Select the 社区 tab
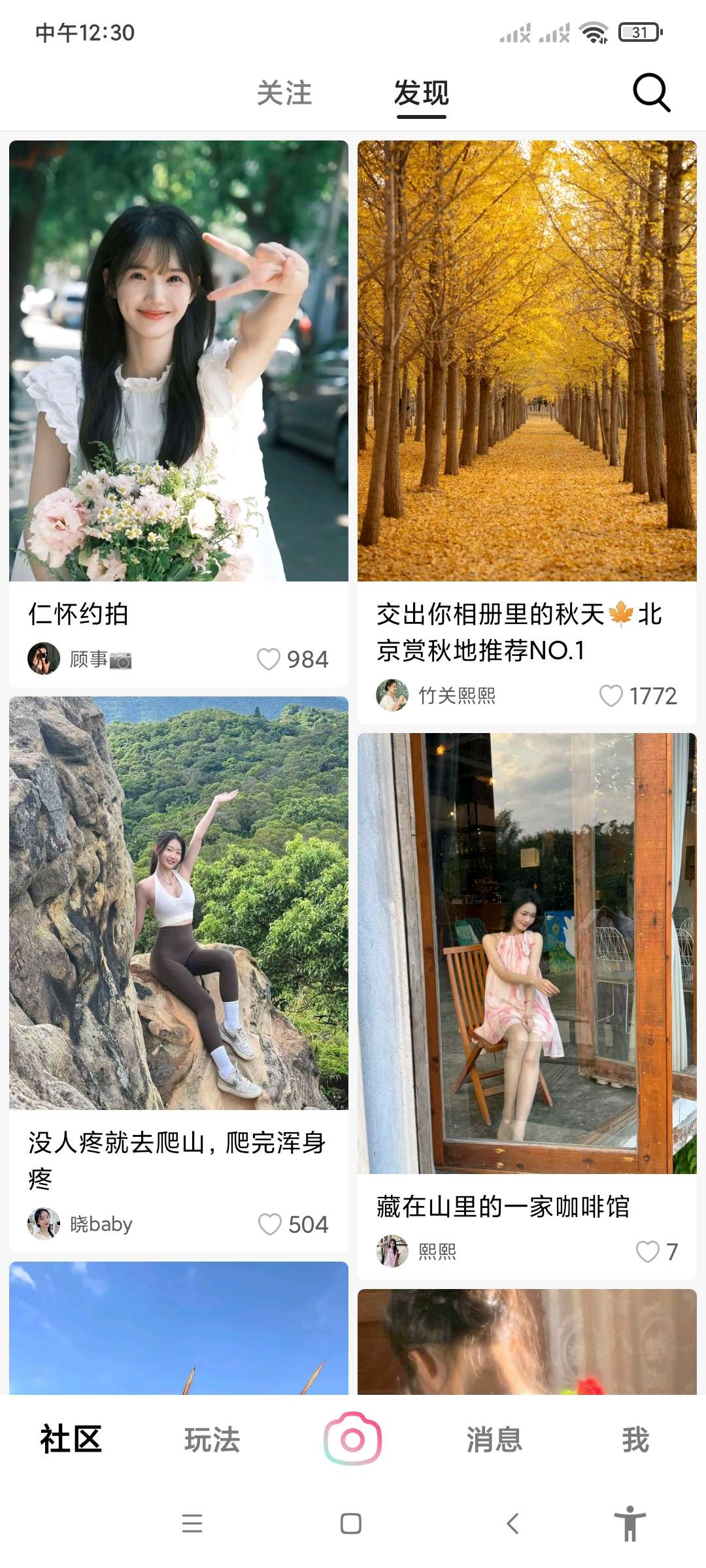 71,1440
